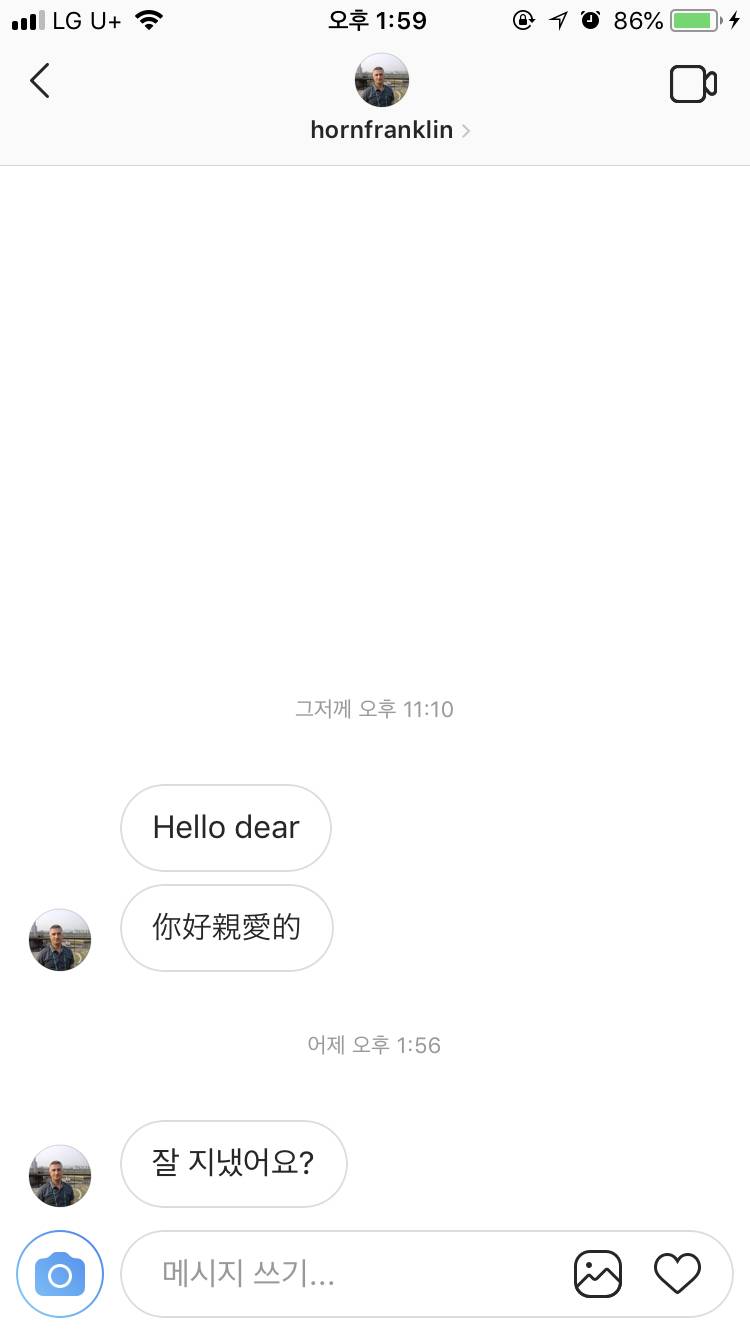The image size is (750, 1334).
Task: Tap the back arrow to exit the chat
Action: tap(39, 81)
